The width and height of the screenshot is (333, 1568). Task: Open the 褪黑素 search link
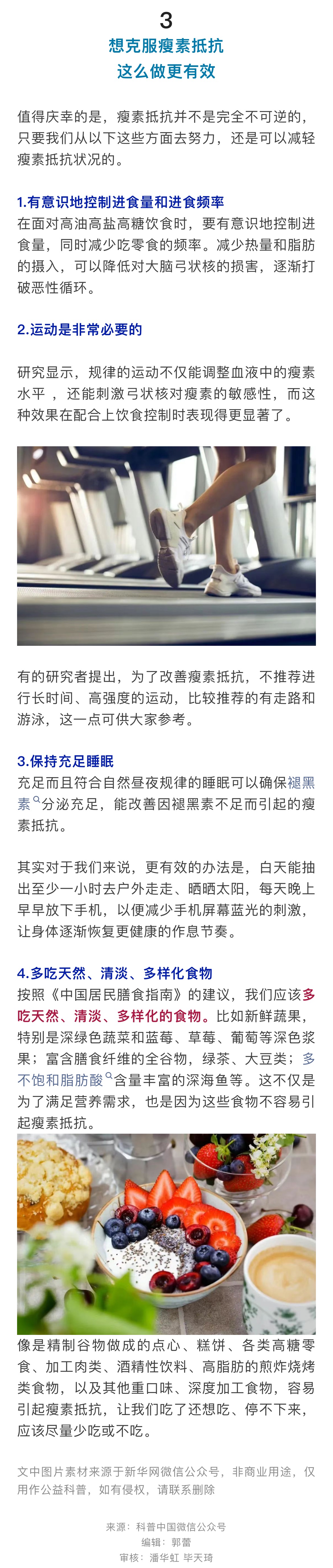coord(301,783)
